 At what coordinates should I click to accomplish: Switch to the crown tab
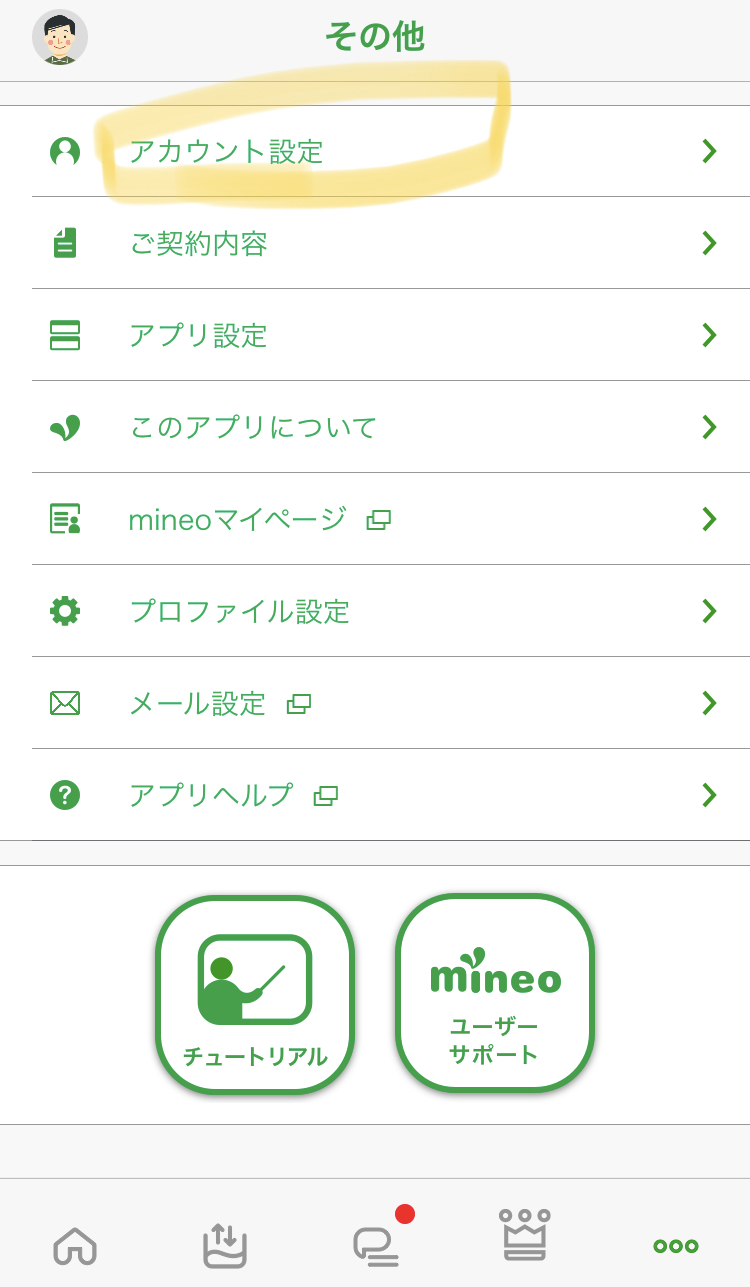click(x=525, y=1236)
